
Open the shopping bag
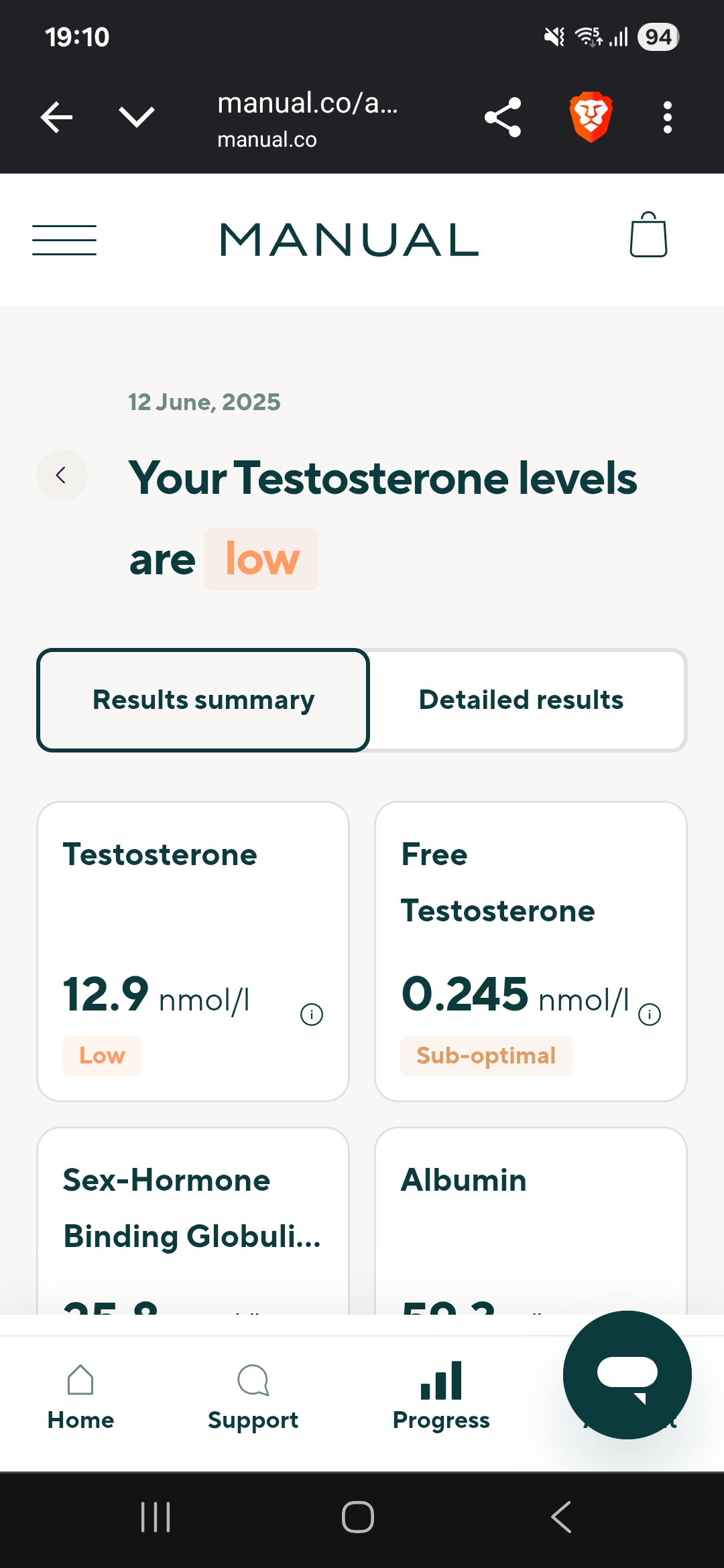tap(648, 235)
